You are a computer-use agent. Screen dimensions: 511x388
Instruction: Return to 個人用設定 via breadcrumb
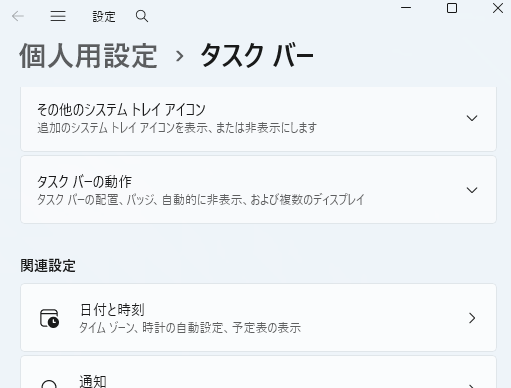click(x=88, y=56)
